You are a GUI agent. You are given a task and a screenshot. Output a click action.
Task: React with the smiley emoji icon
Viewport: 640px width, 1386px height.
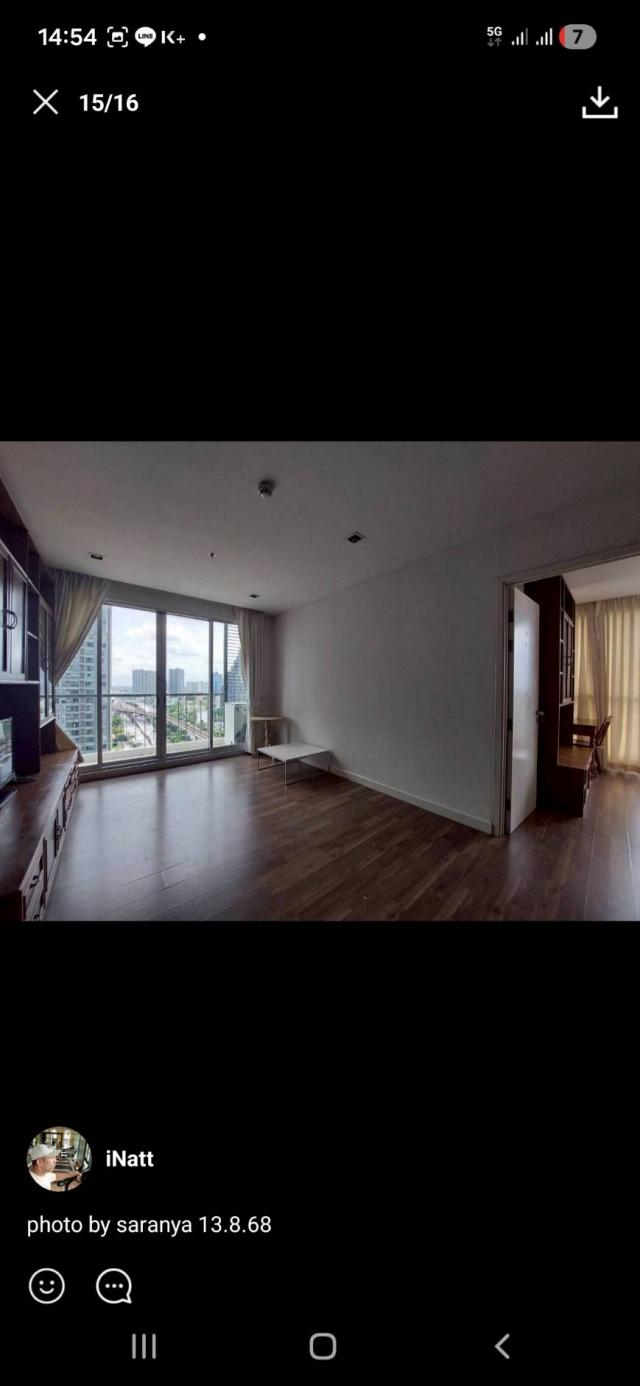(x=47, y=1286)
